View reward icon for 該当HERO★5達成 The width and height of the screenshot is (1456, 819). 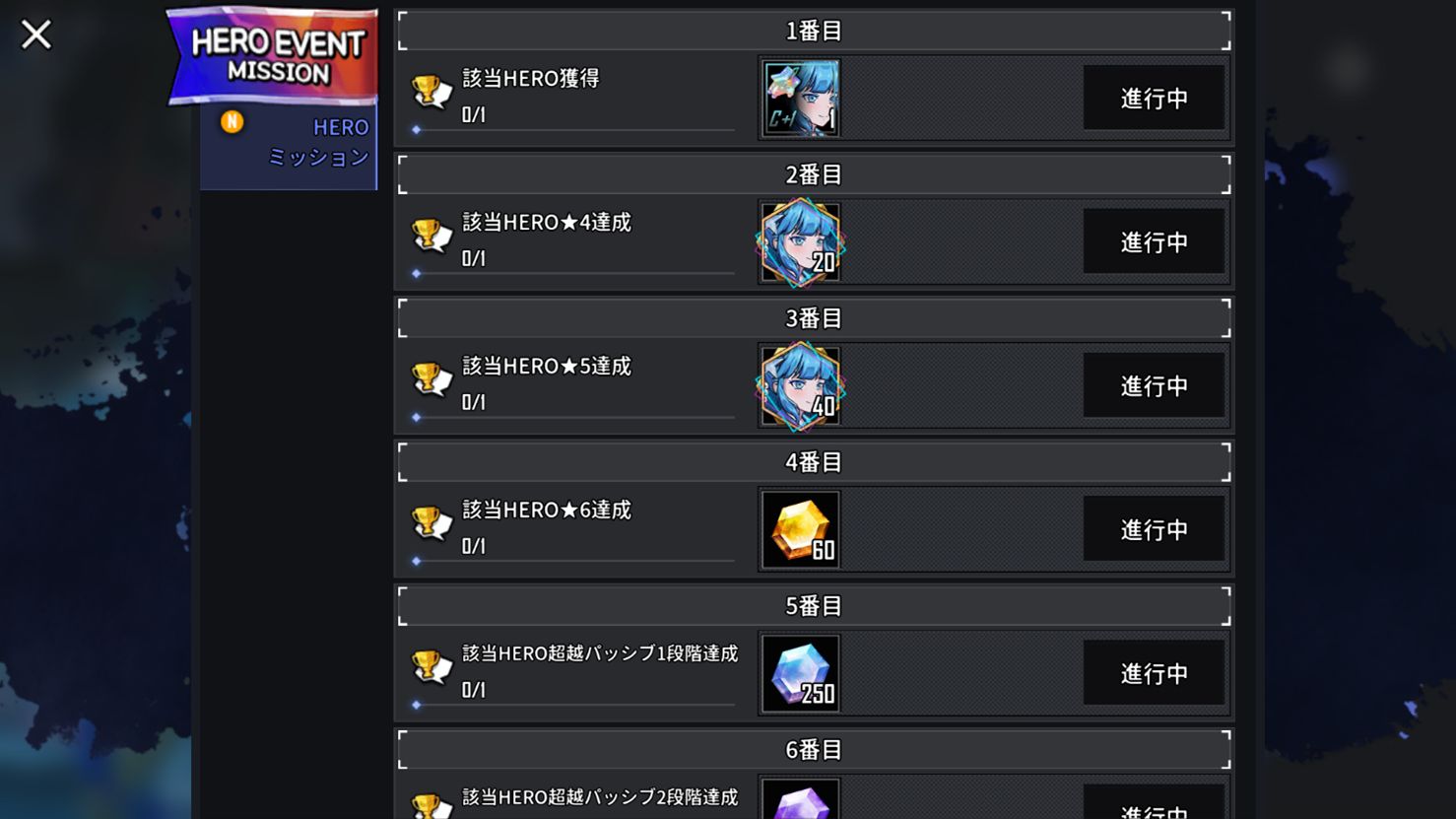point(801,385)
